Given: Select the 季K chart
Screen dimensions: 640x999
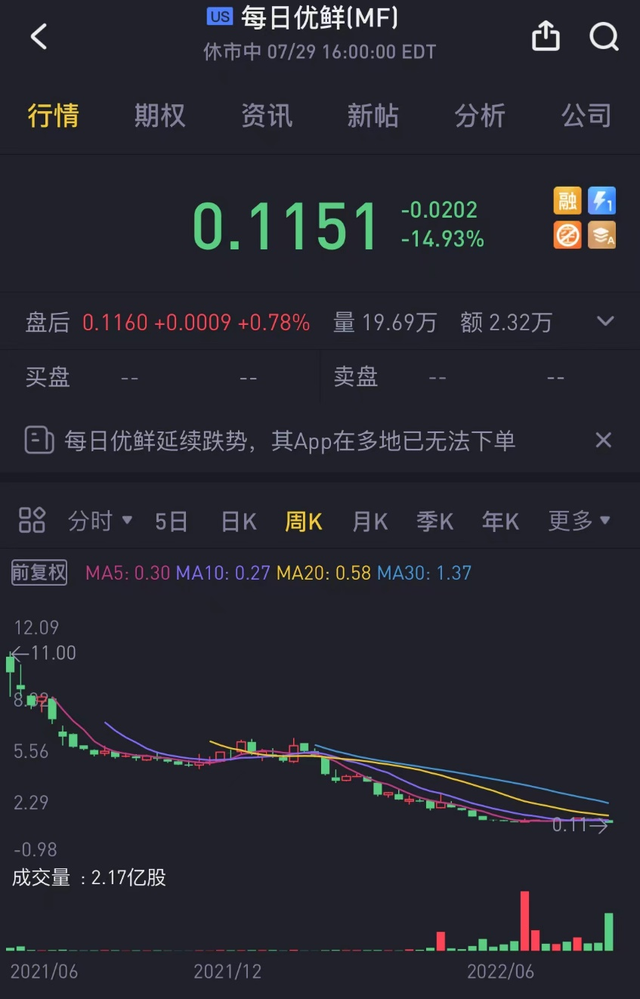Looking at the screenshot, I should (435, 521).
